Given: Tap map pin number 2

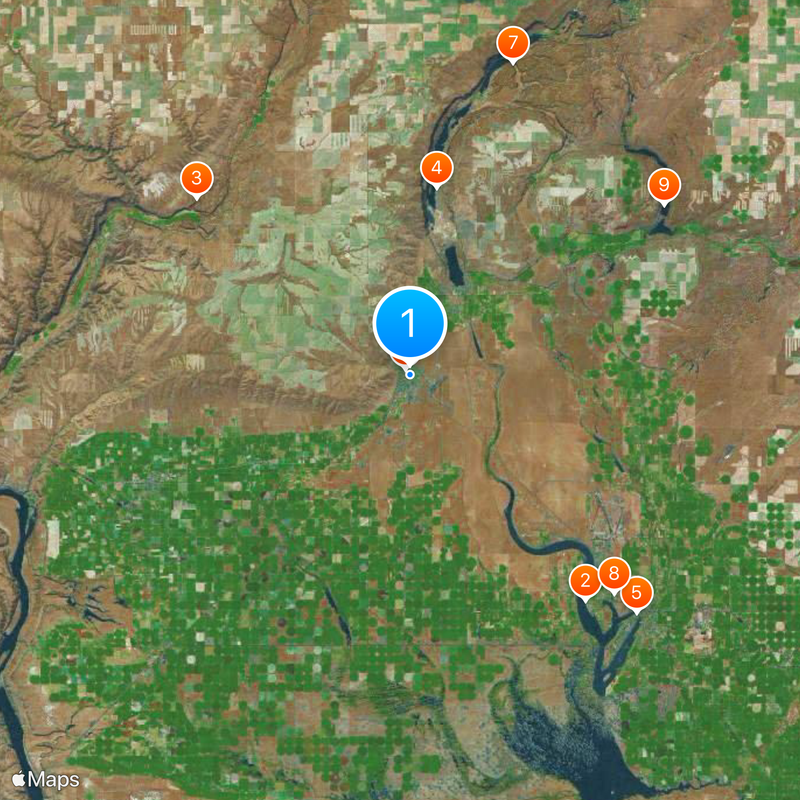Looking at the screenshot, I should point(585,580).
